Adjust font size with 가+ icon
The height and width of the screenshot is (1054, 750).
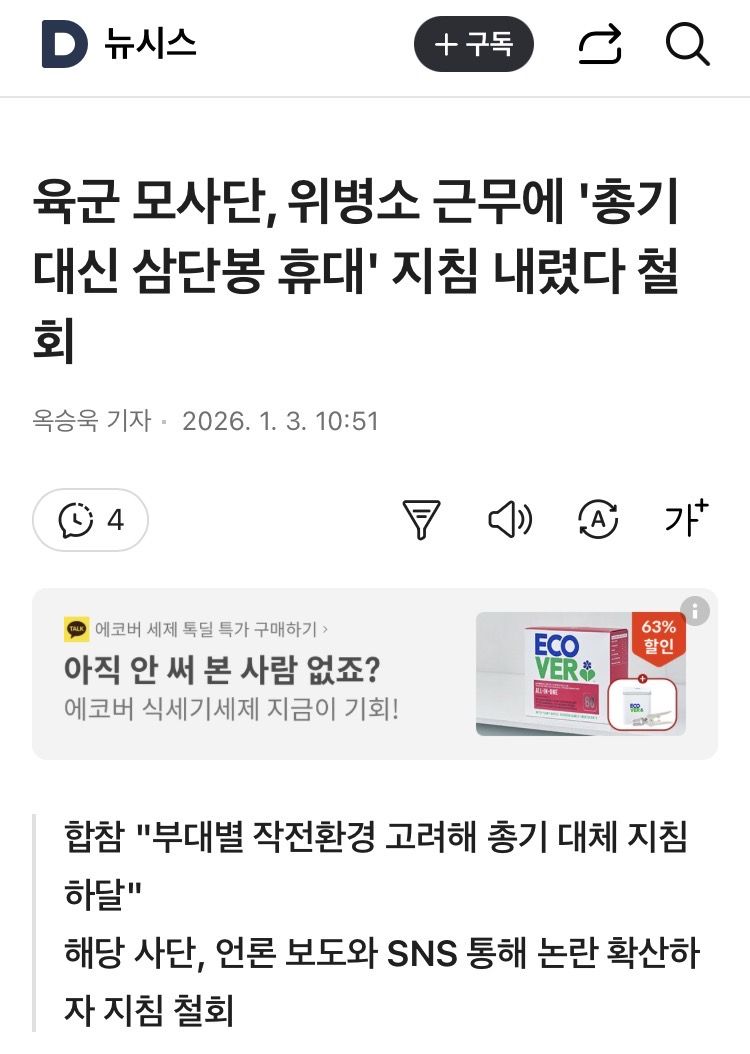pyautogui.click(x=686, y=518)
